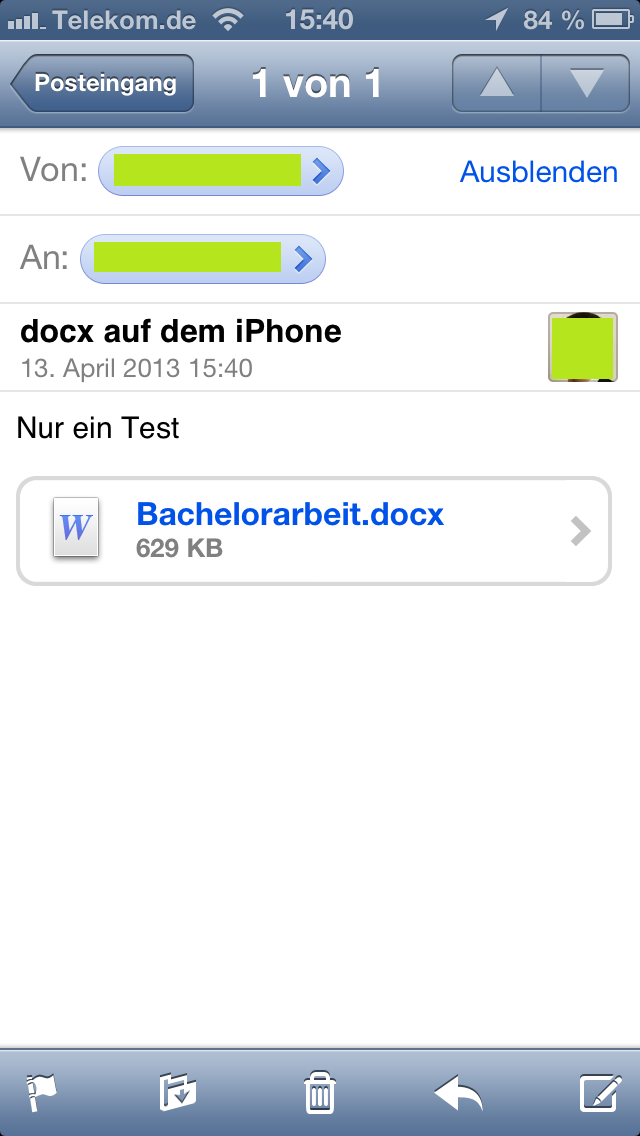Move the email to a folder
Screen dimensions: 640x1136
(179, 1092)
